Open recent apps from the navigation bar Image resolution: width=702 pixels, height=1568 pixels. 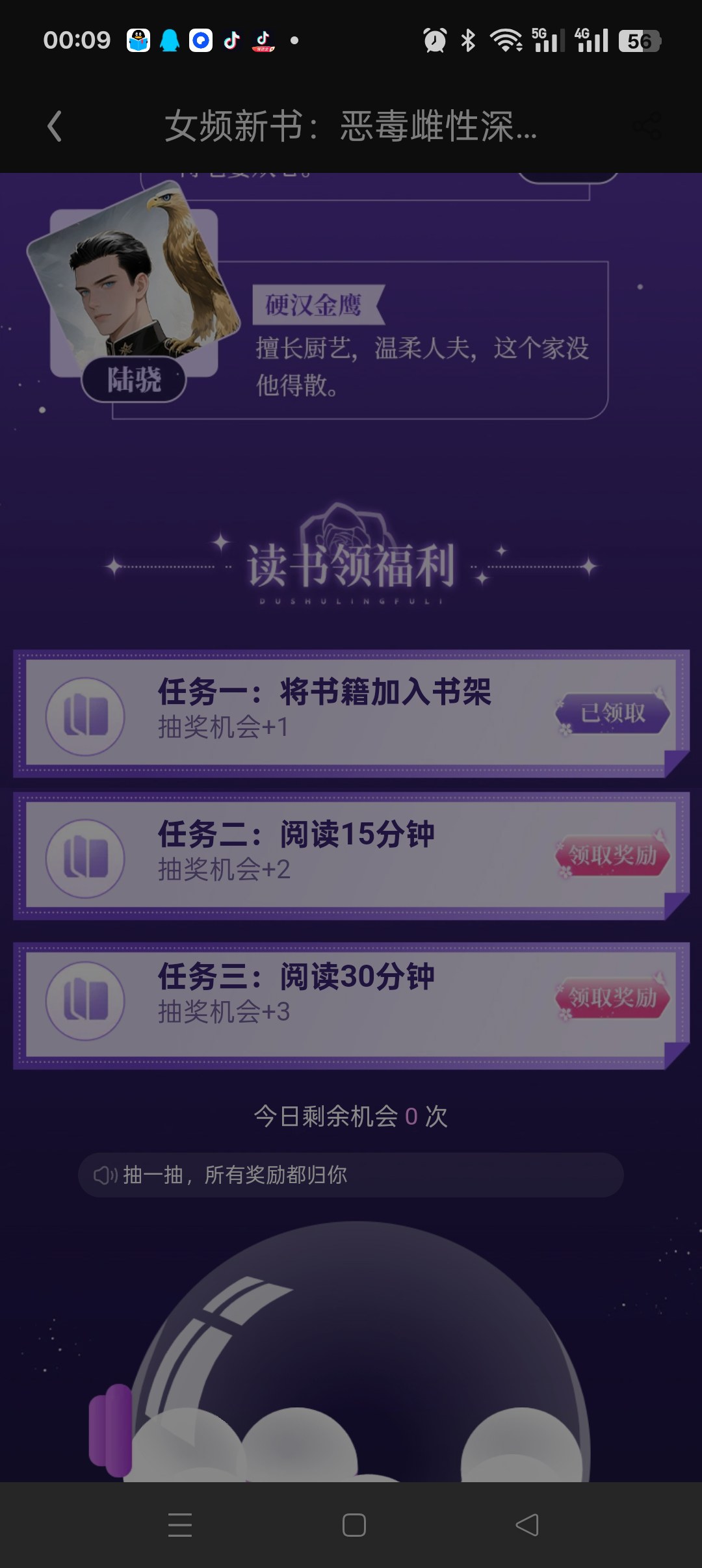[180, 1524]
